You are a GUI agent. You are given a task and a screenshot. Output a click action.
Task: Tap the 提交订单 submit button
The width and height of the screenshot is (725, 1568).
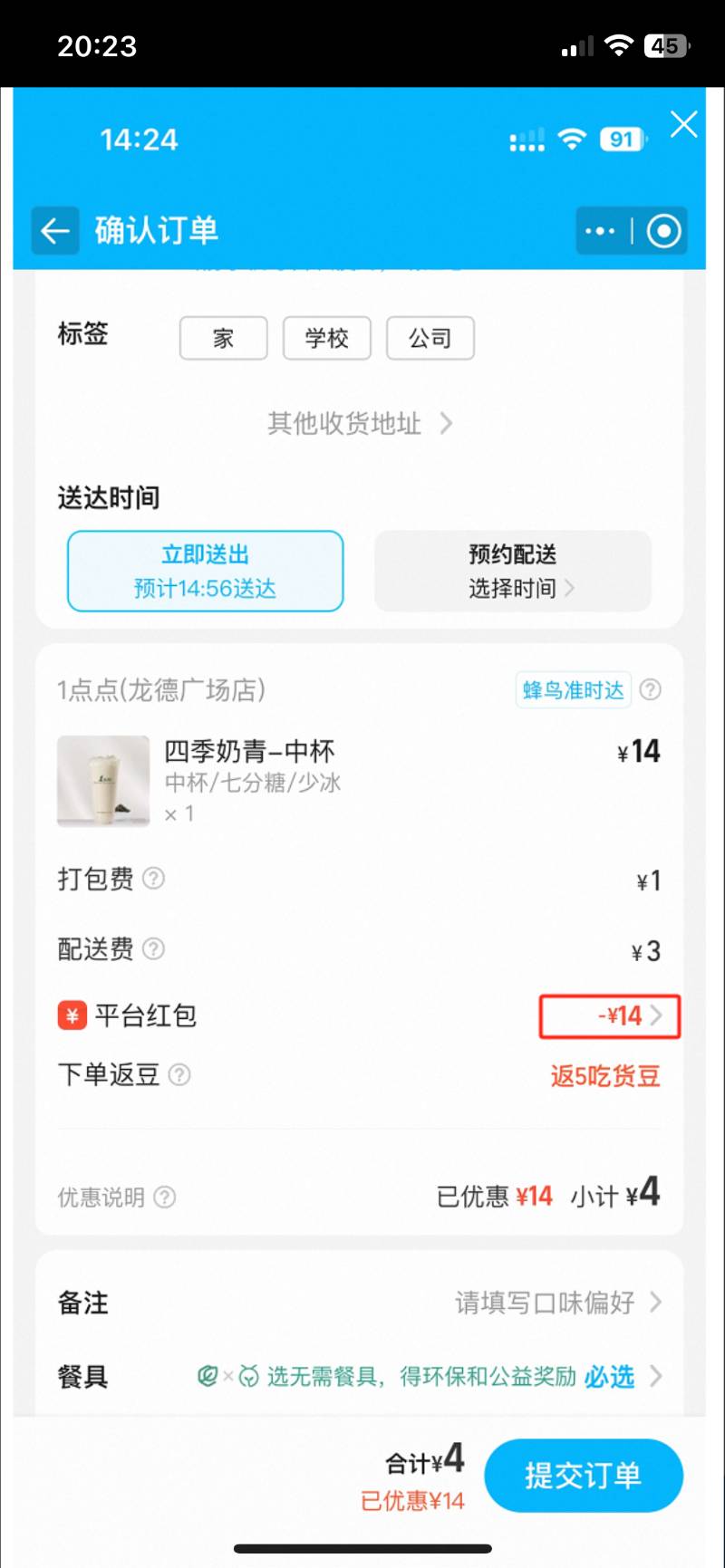coord(583,1476)
